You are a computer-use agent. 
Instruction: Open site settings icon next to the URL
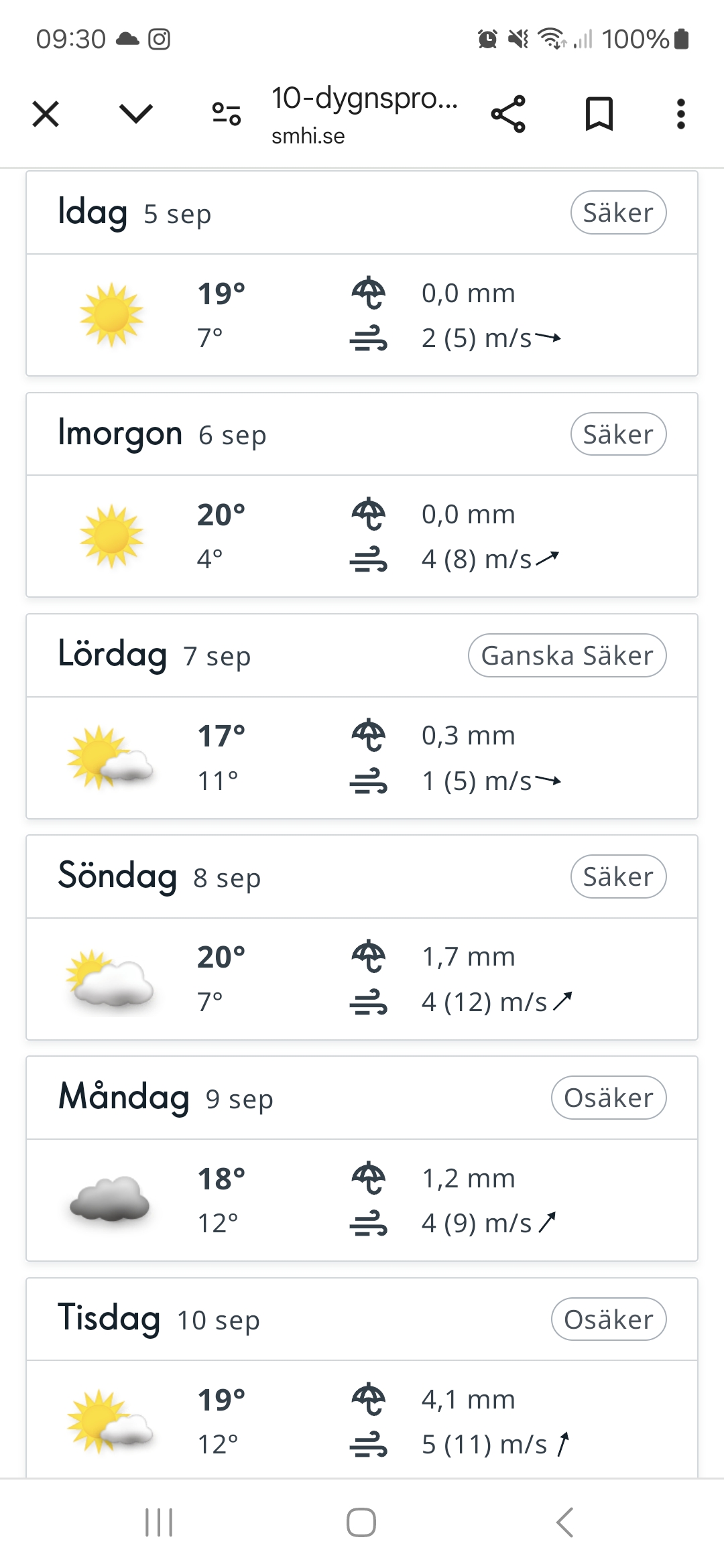[x=227, y=114]
